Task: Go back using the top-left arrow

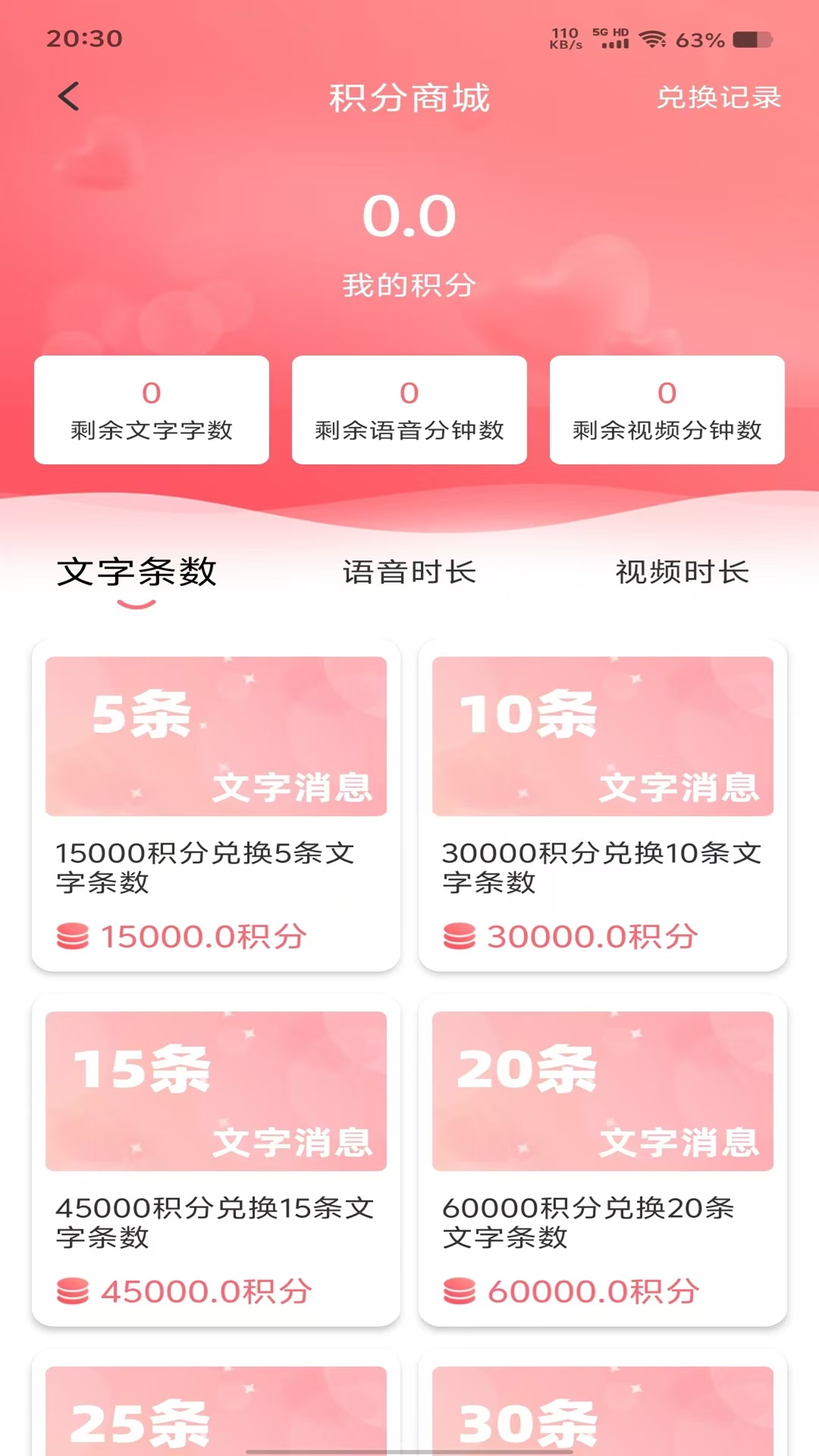Action: (68, 97)
